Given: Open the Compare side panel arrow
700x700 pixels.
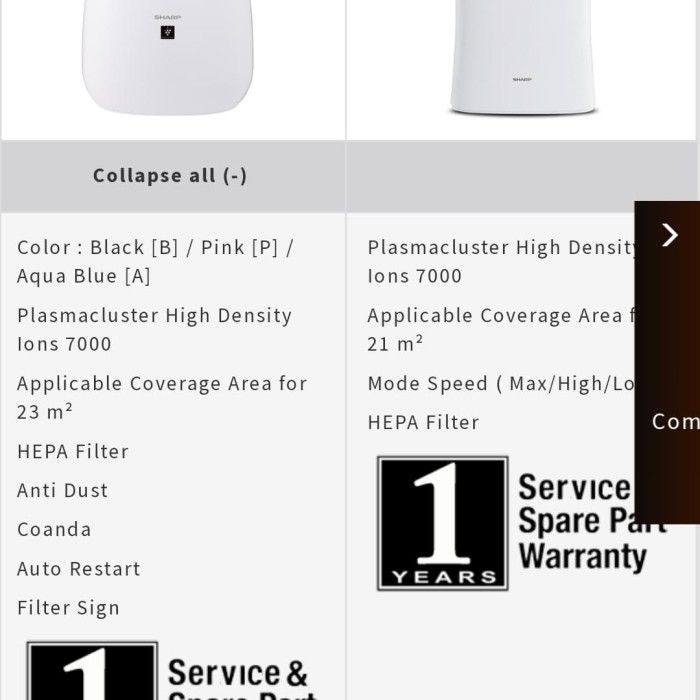Looking at the screenshot, I should (x=669, y=235).
